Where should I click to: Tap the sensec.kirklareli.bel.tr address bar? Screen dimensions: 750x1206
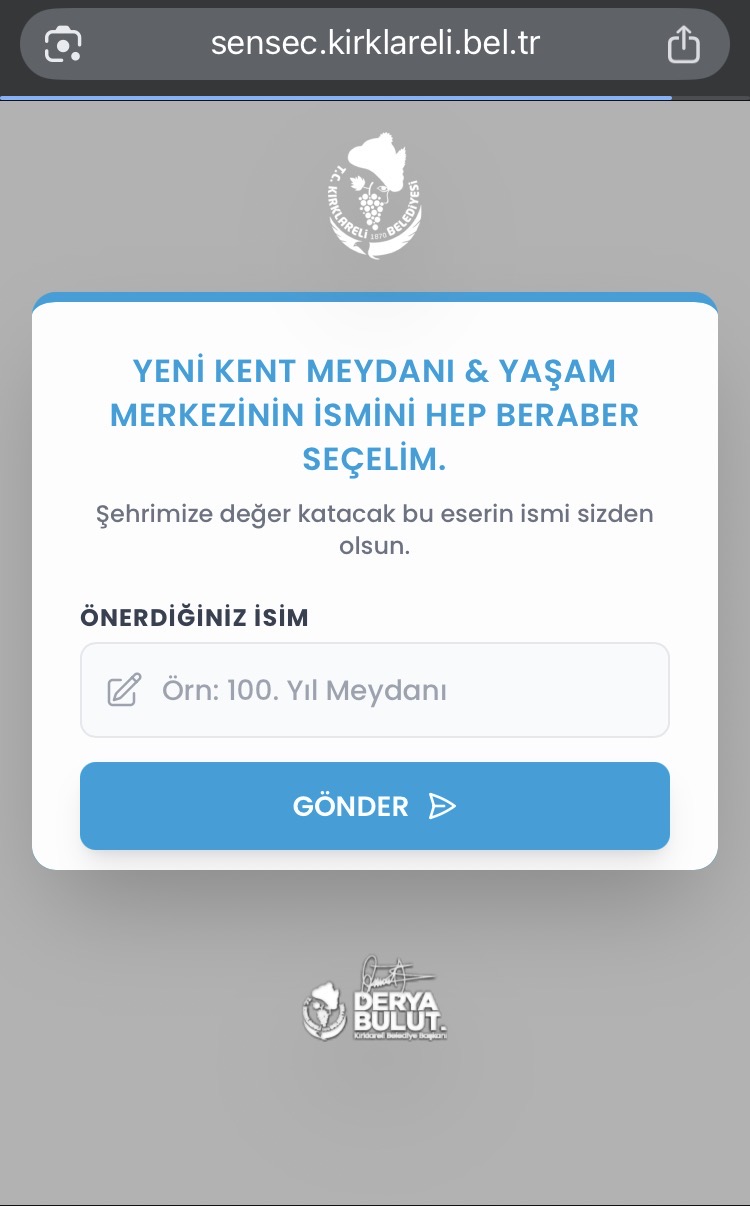(375, 44)
